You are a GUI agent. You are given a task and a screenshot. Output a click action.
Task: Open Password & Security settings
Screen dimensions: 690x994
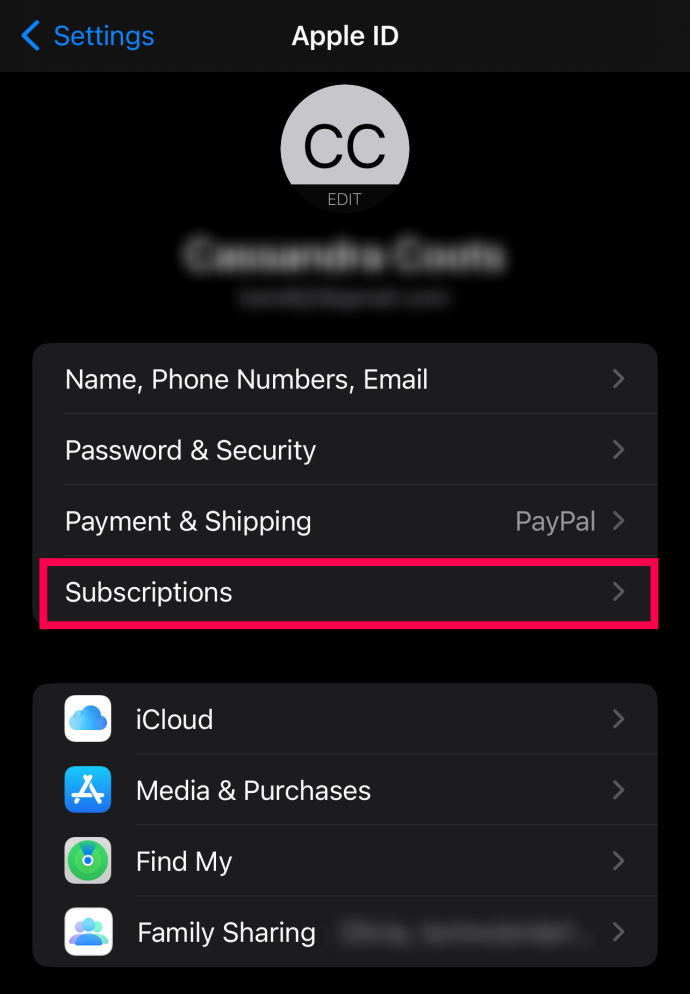(x=345, y=450)
